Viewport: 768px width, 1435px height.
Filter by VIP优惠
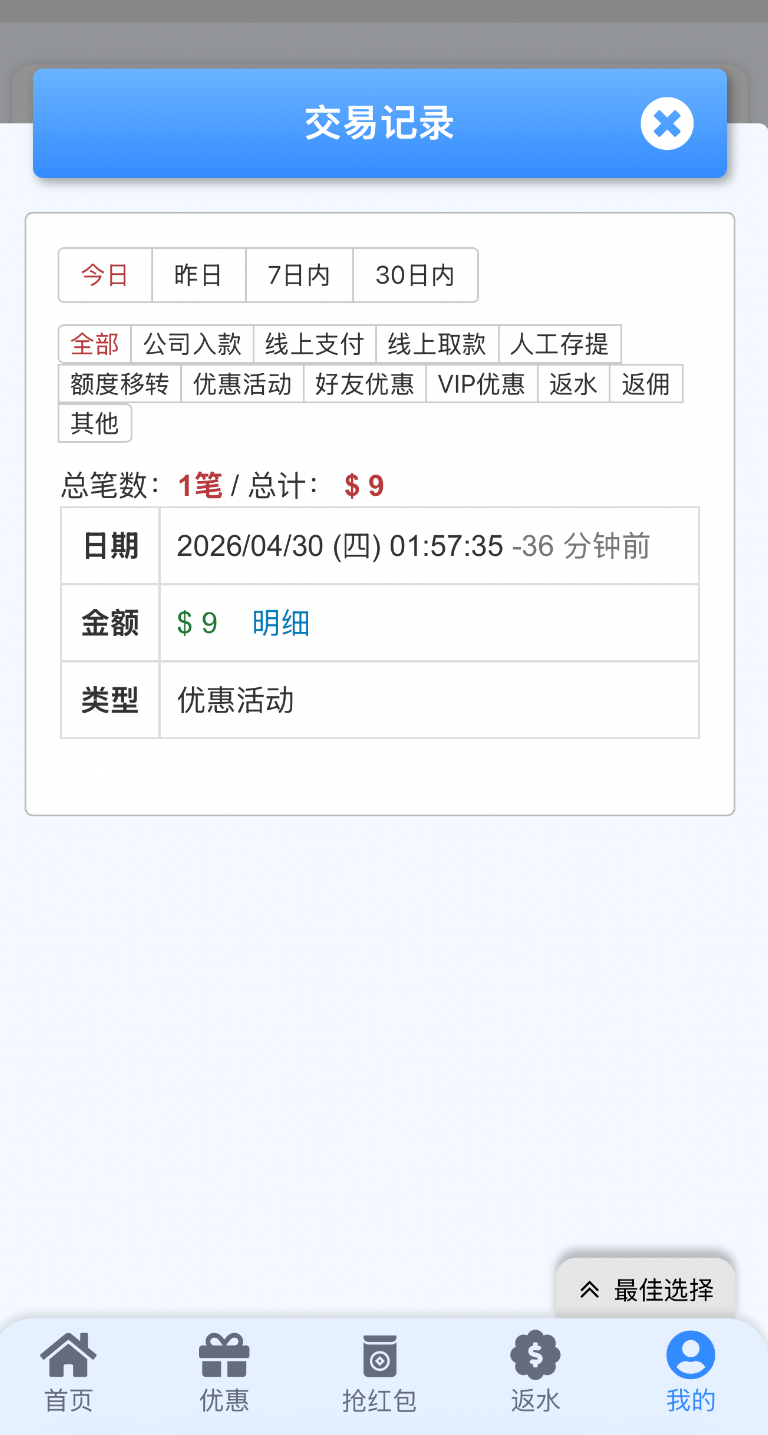coord(481,384)
